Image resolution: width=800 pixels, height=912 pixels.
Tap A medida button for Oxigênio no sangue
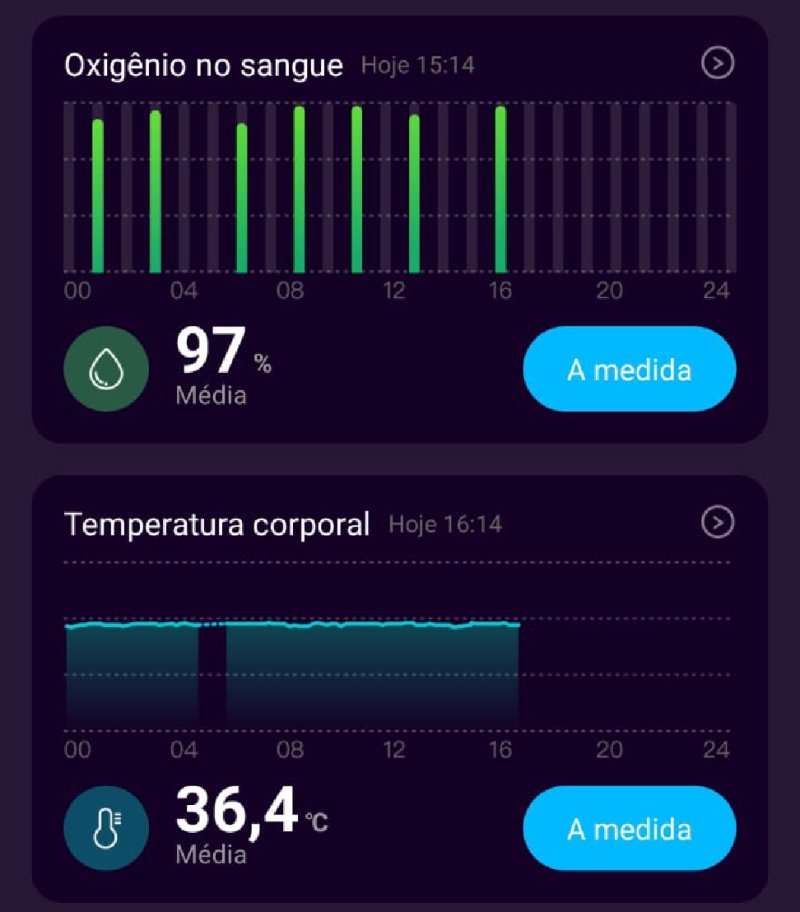[x=629, y=369]
